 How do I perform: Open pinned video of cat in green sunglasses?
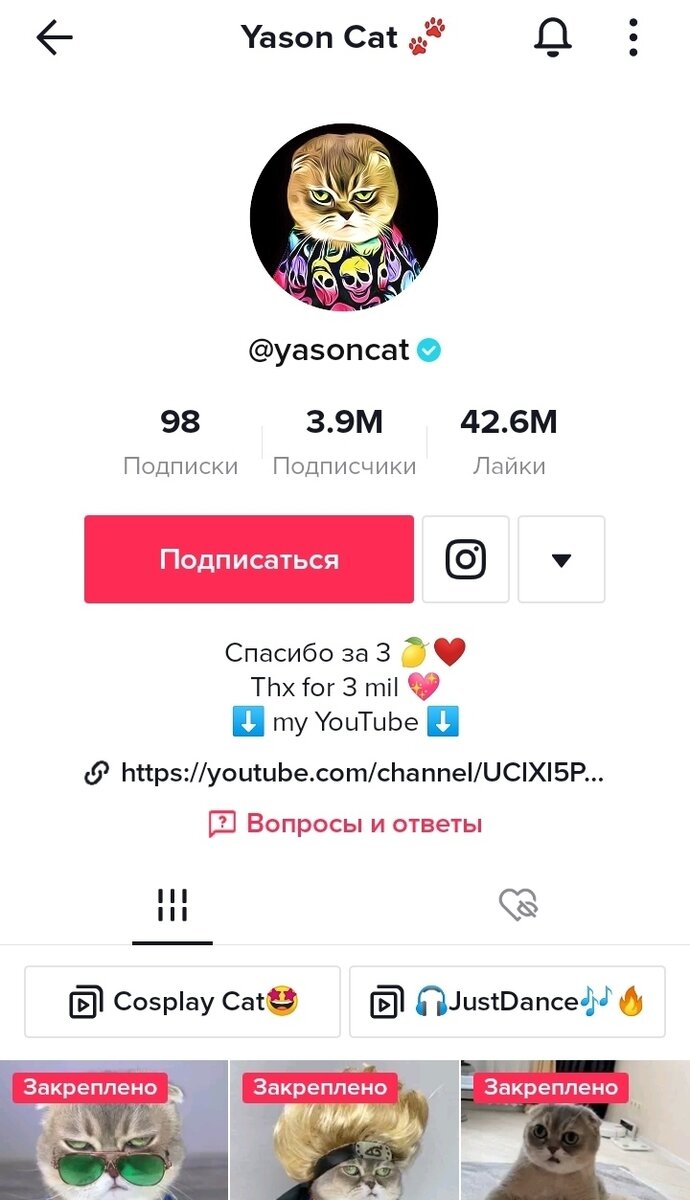coord(114,1130)
